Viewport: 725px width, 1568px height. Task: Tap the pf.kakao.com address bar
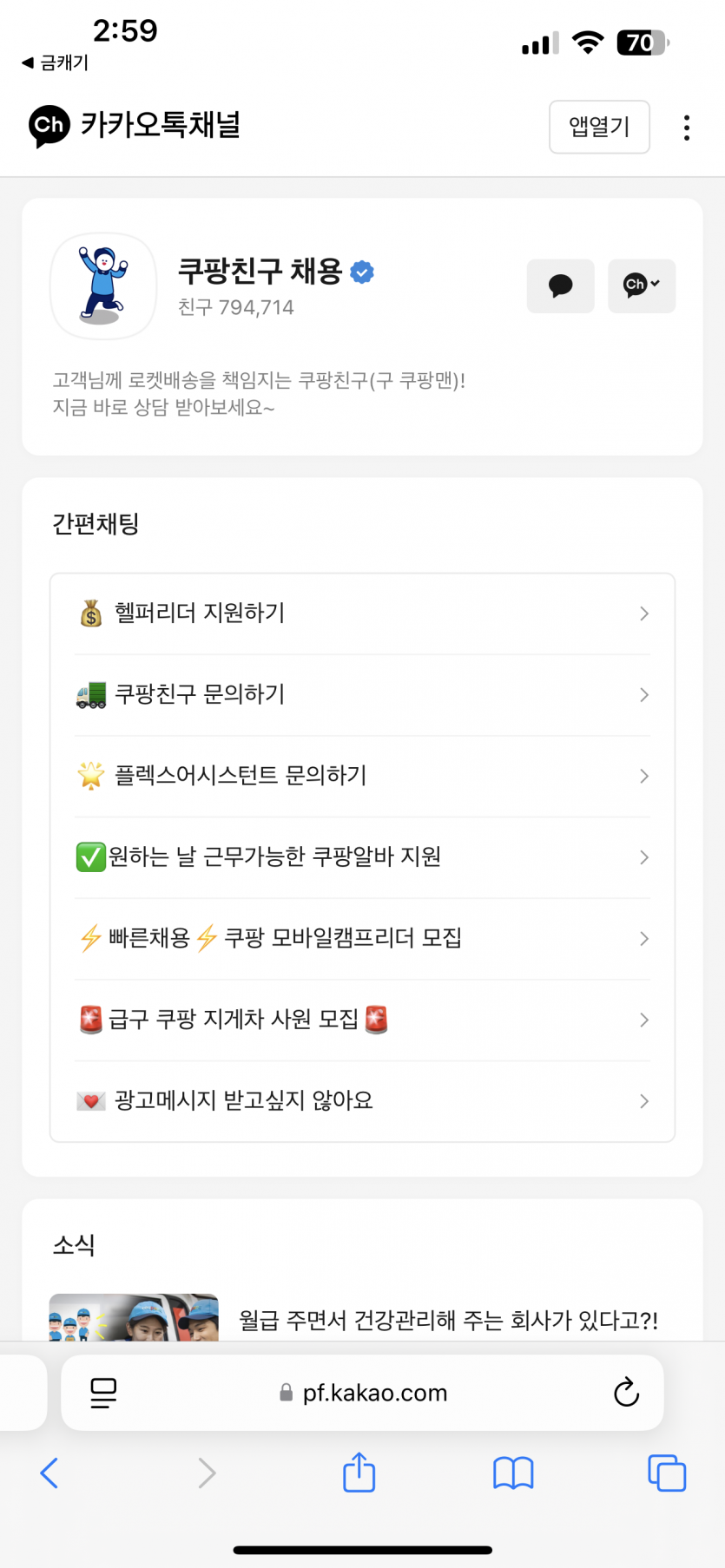[x=362, y=1392]
